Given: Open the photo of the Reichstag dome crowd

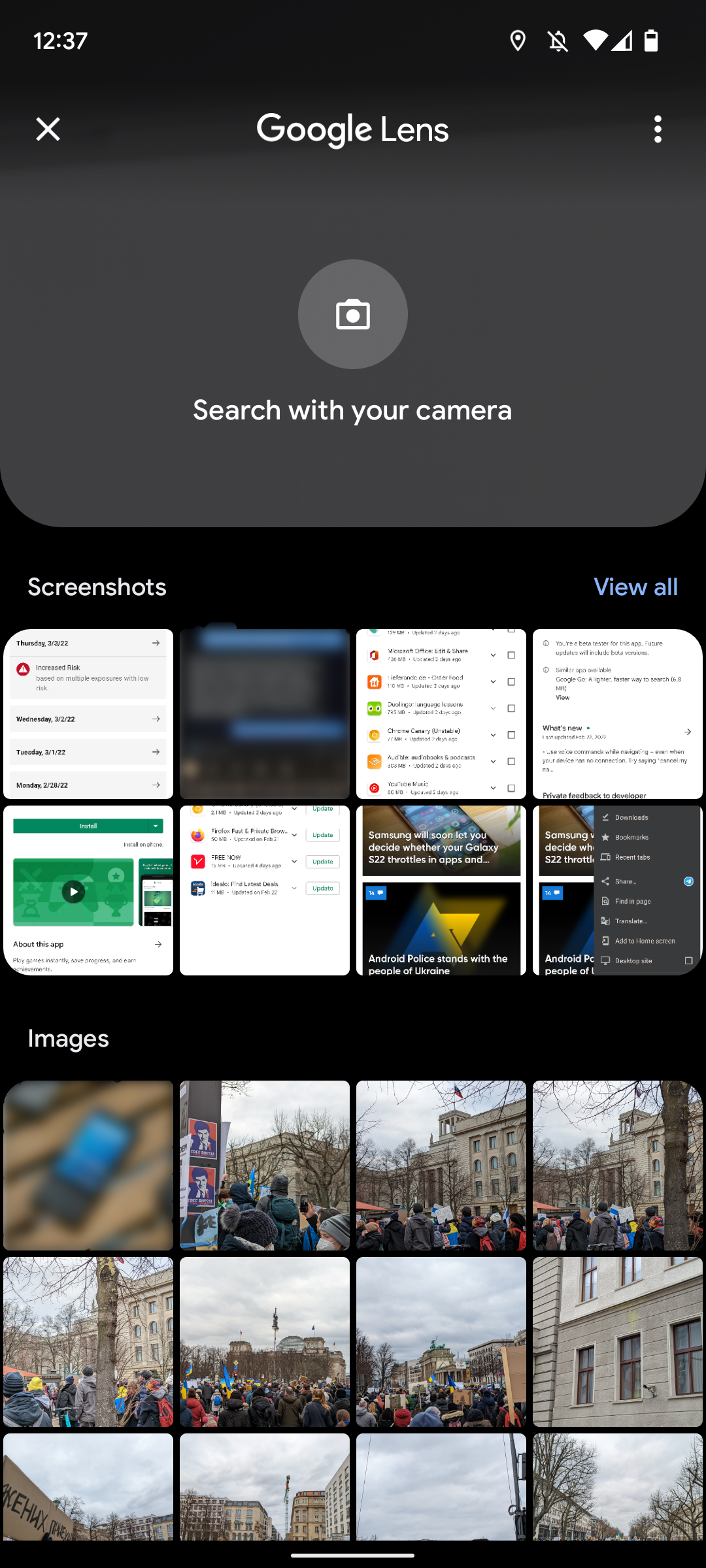Looking at the screenshot, I should (265, 1341).
